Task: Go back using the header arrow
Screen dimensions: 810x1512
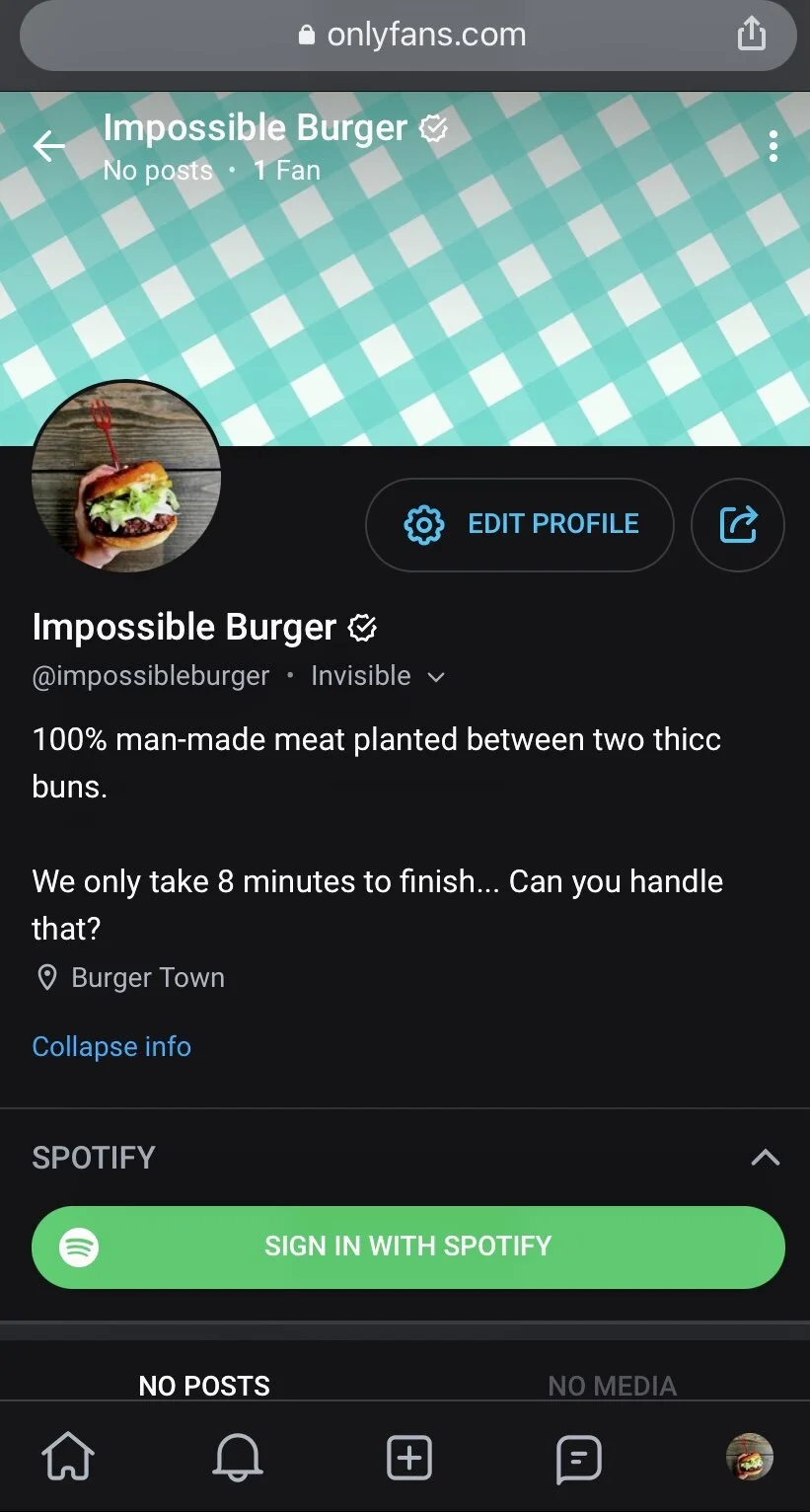Action: click(x=48, y=147)
